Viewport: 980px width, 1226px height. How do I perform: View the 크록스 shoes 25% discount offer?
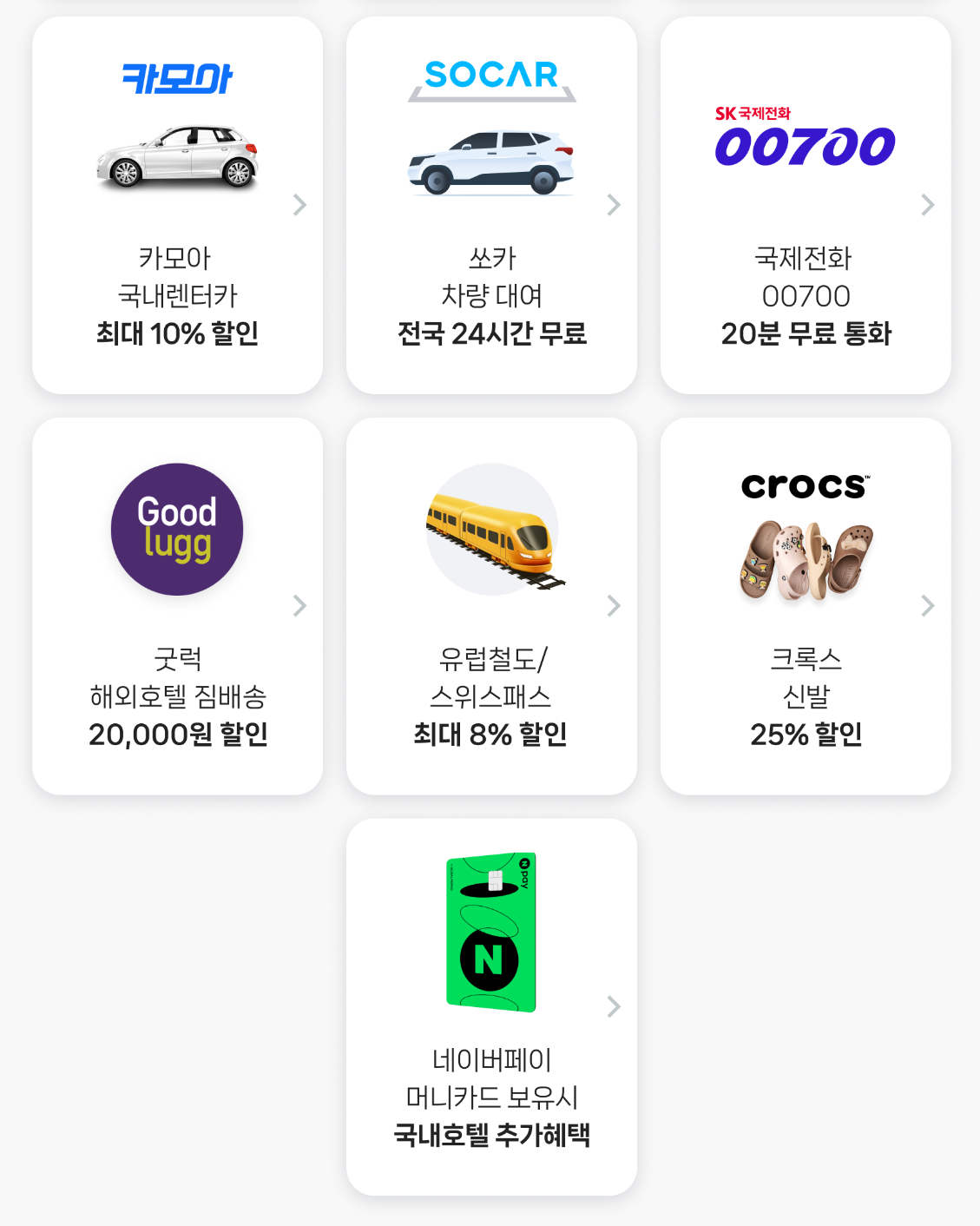(806, 606)
